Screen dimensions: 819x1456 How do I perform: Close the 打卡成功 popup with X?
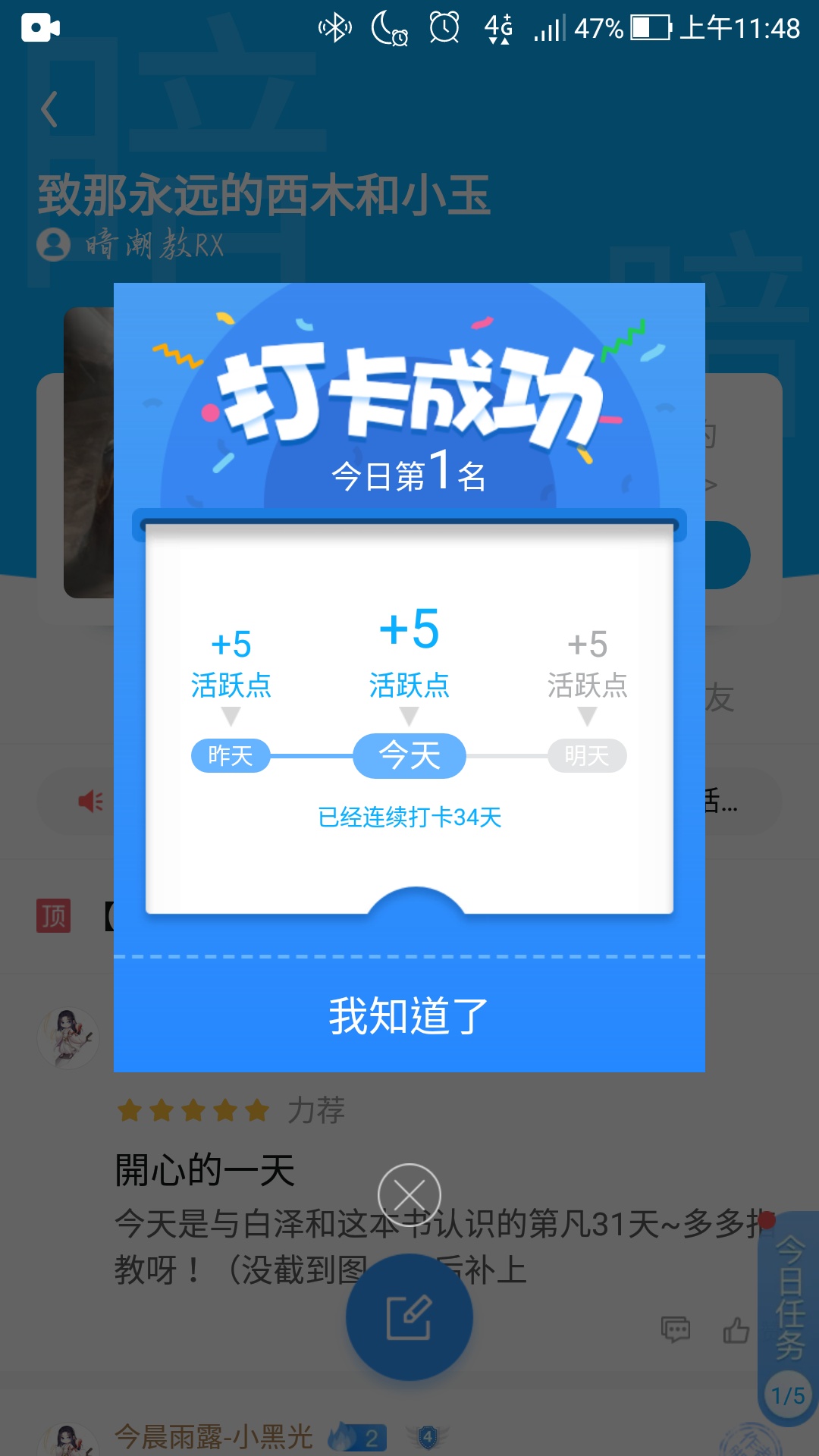pyautogui.click(x=409, y=1195)
